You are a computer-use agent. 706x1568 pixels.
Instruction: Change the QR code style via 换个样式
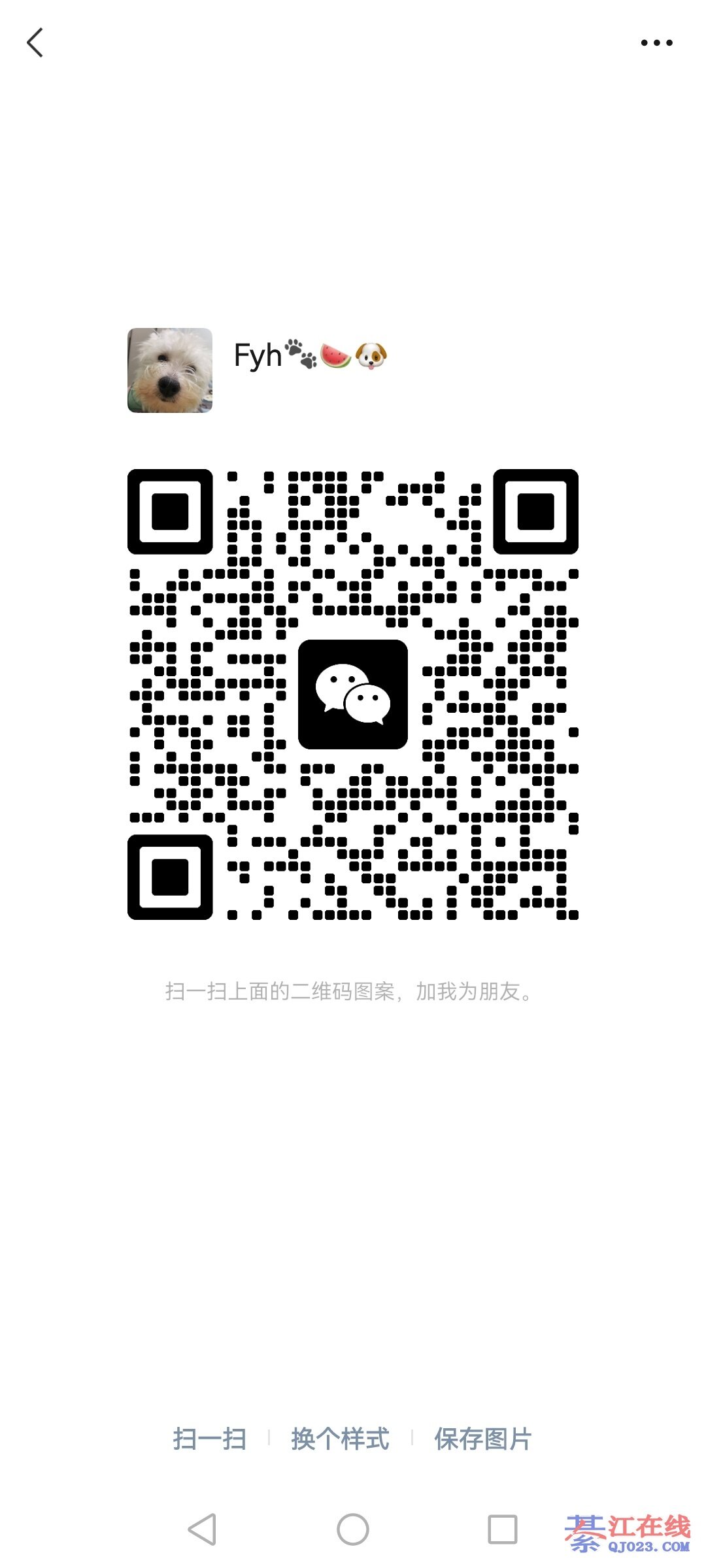340,1439
